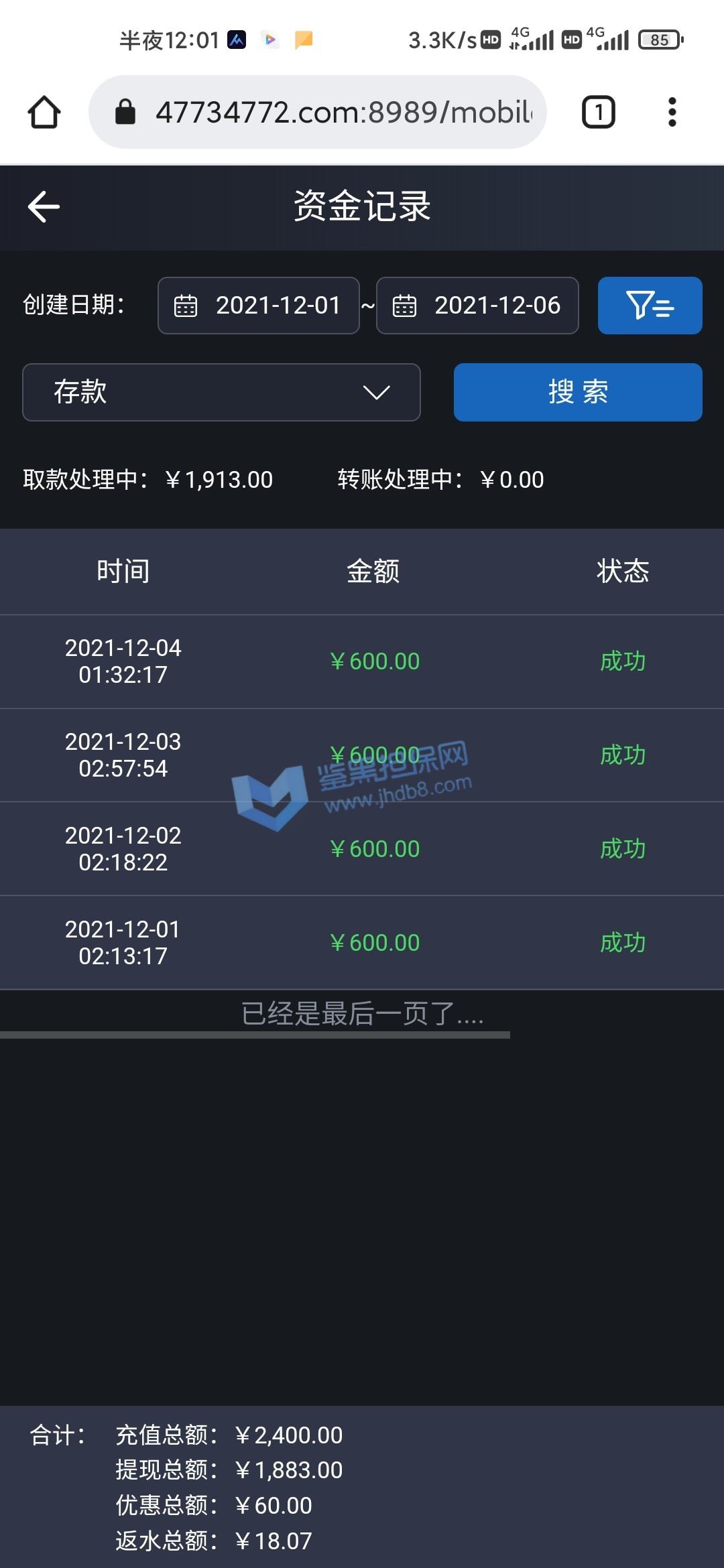Tap the 搜索 search button
The height and width of the screenshot is (1568, 724).
[x=578, y=392]
